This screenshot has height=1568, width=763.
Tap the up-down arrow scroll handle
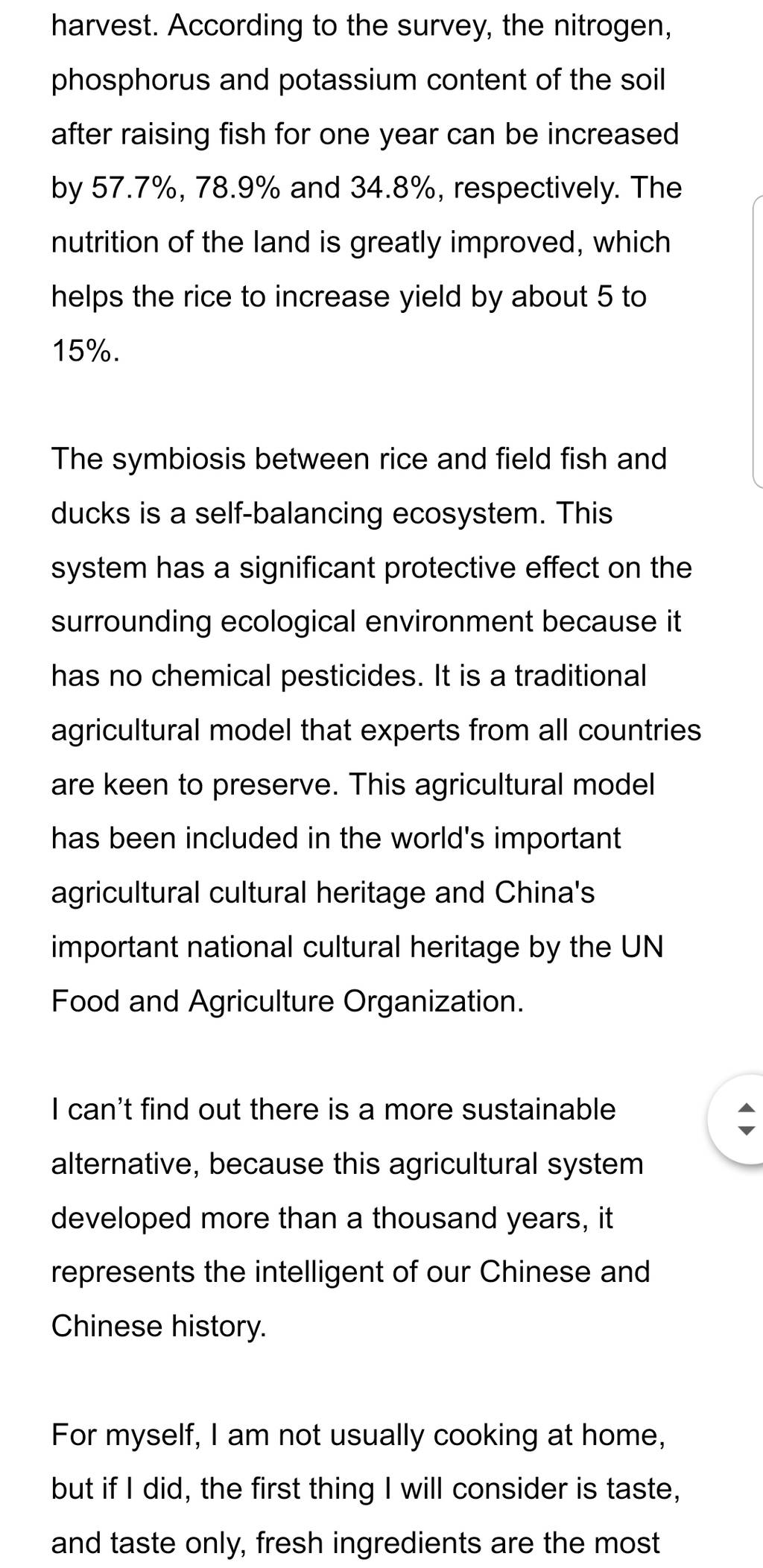tap(738, 1119)
